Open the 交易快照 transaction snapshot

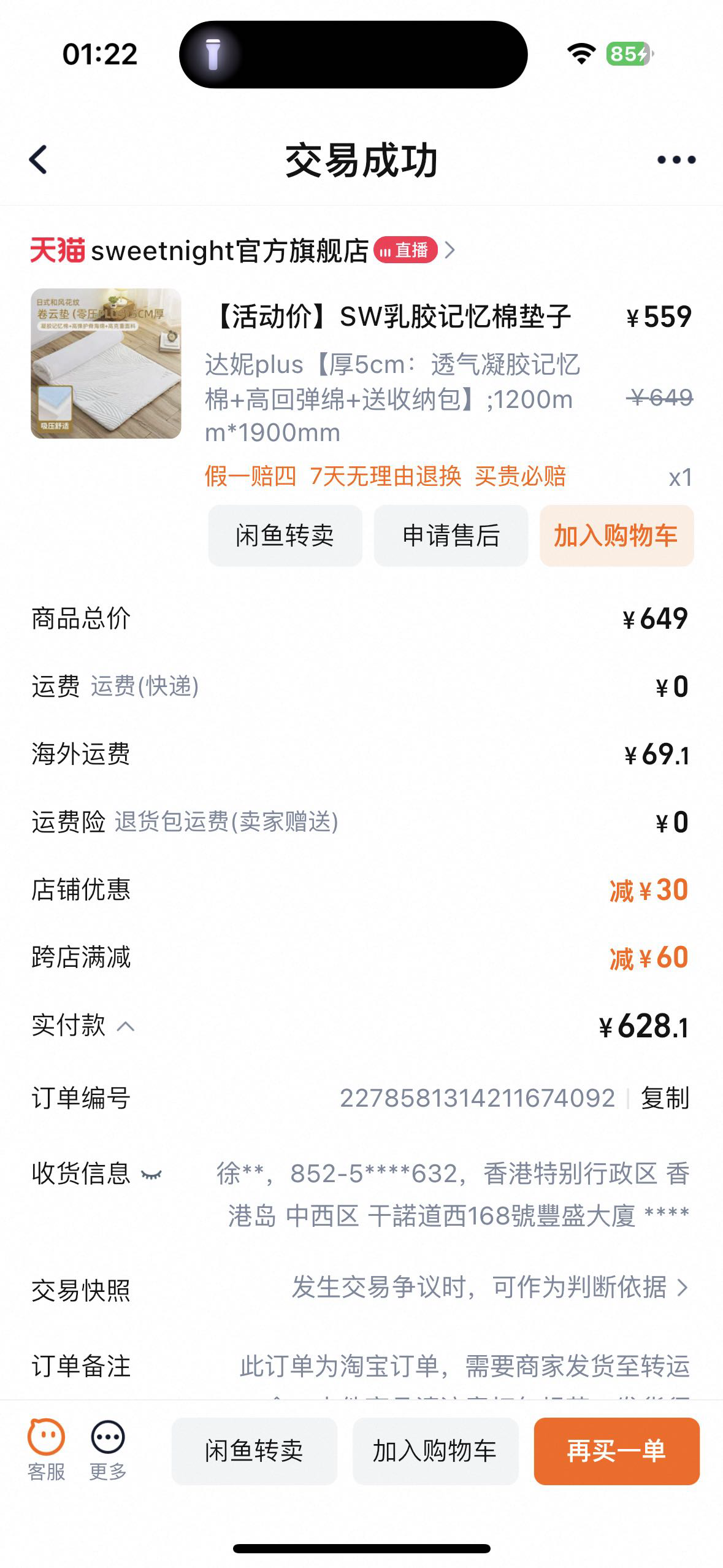(491, 1288)
